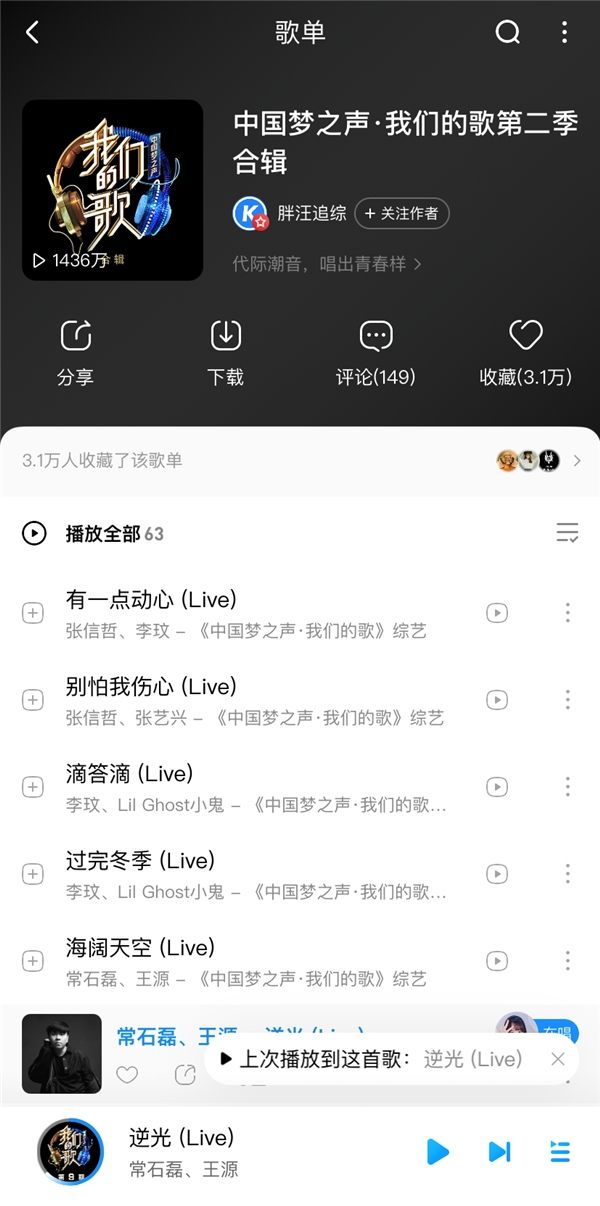Open the play queue from the mini player

tap(560, 1152)
